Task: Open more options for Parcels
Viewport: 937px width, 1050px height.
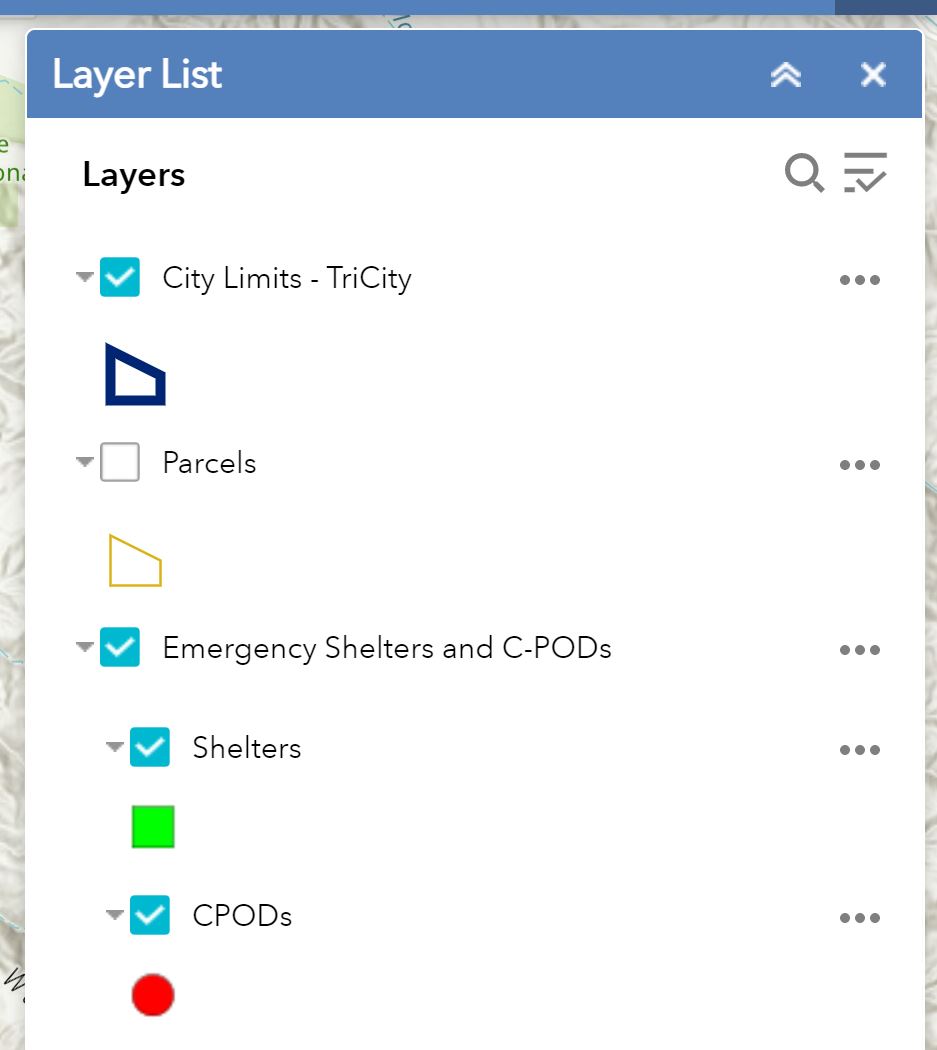Action: click(x=860, y=465)
